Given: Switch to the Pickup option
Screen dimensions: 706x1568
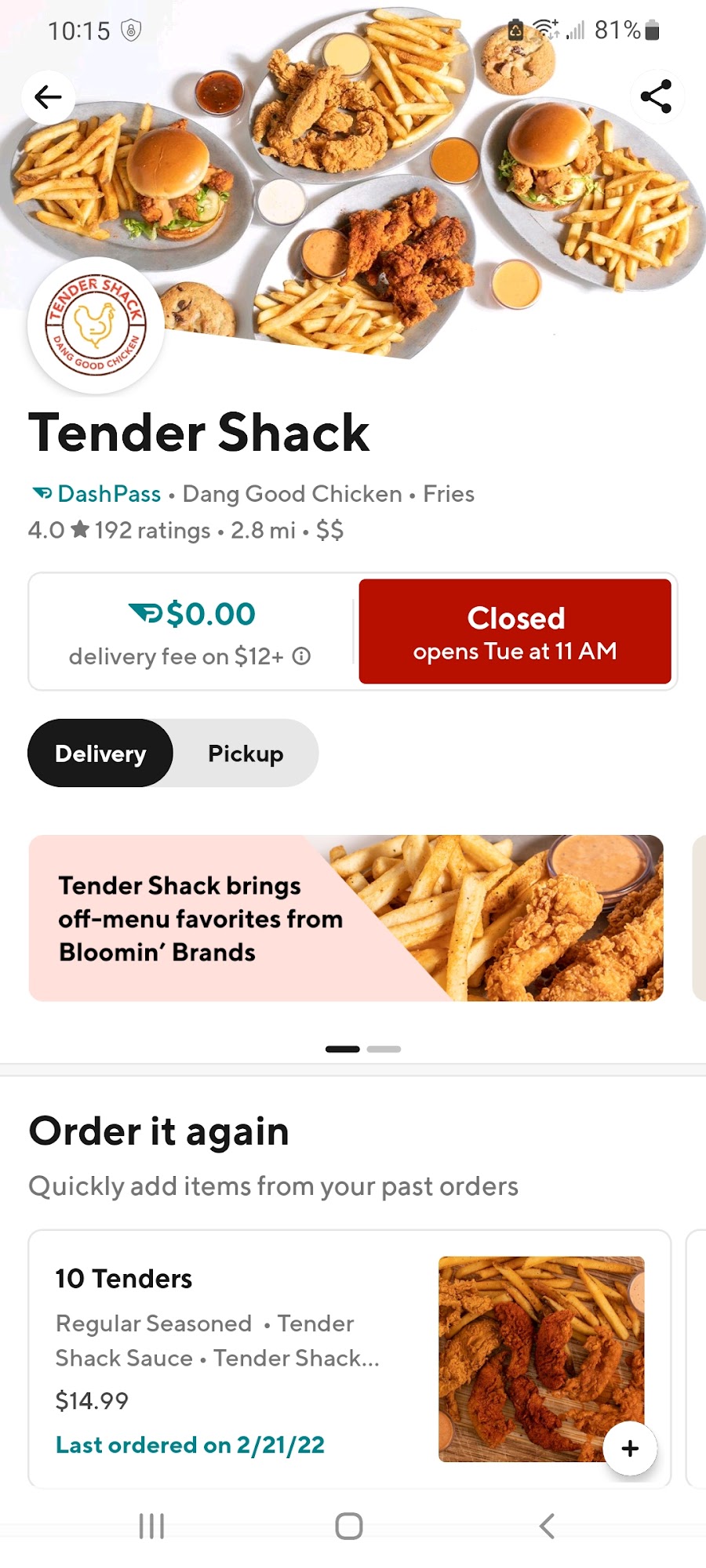Looking at the screenshot, I should pos(246,753).
